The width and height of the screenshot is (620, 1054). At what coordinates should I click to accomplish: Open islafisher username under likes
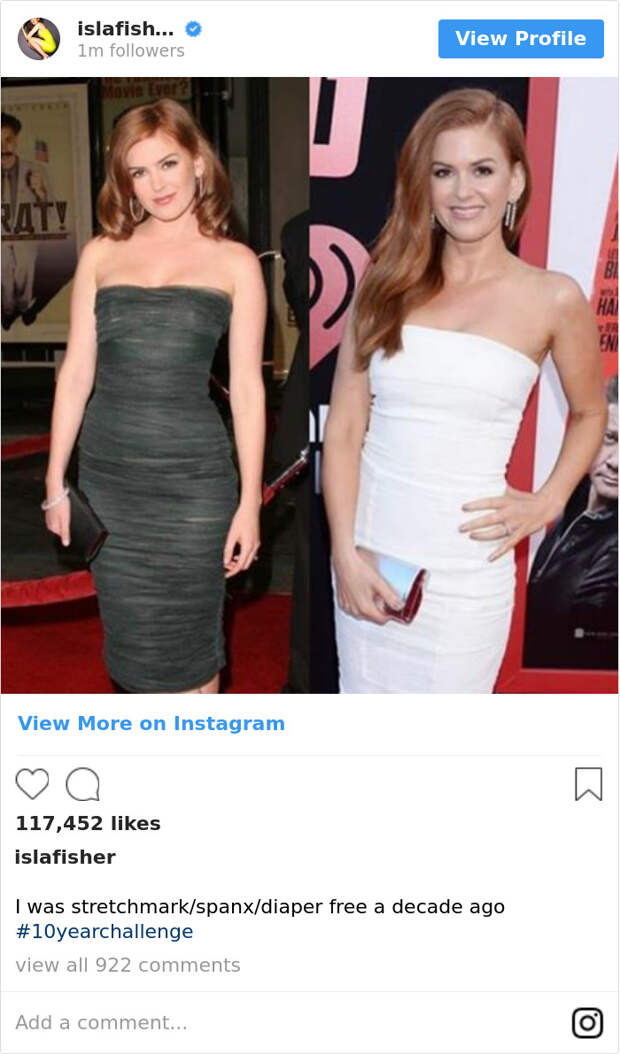pyautogui.click(x=65, y=857)
